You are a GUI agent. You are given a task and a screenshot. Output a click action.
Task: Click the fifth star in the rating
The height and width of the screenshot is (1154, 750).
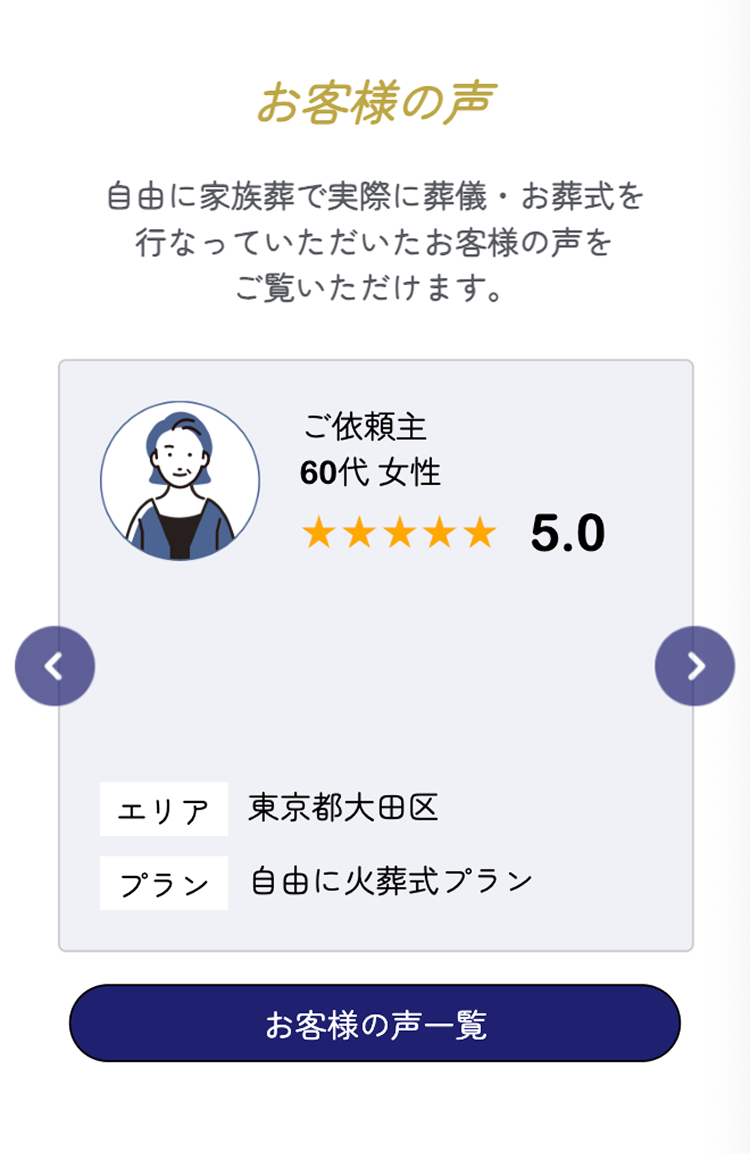point(480,533)
